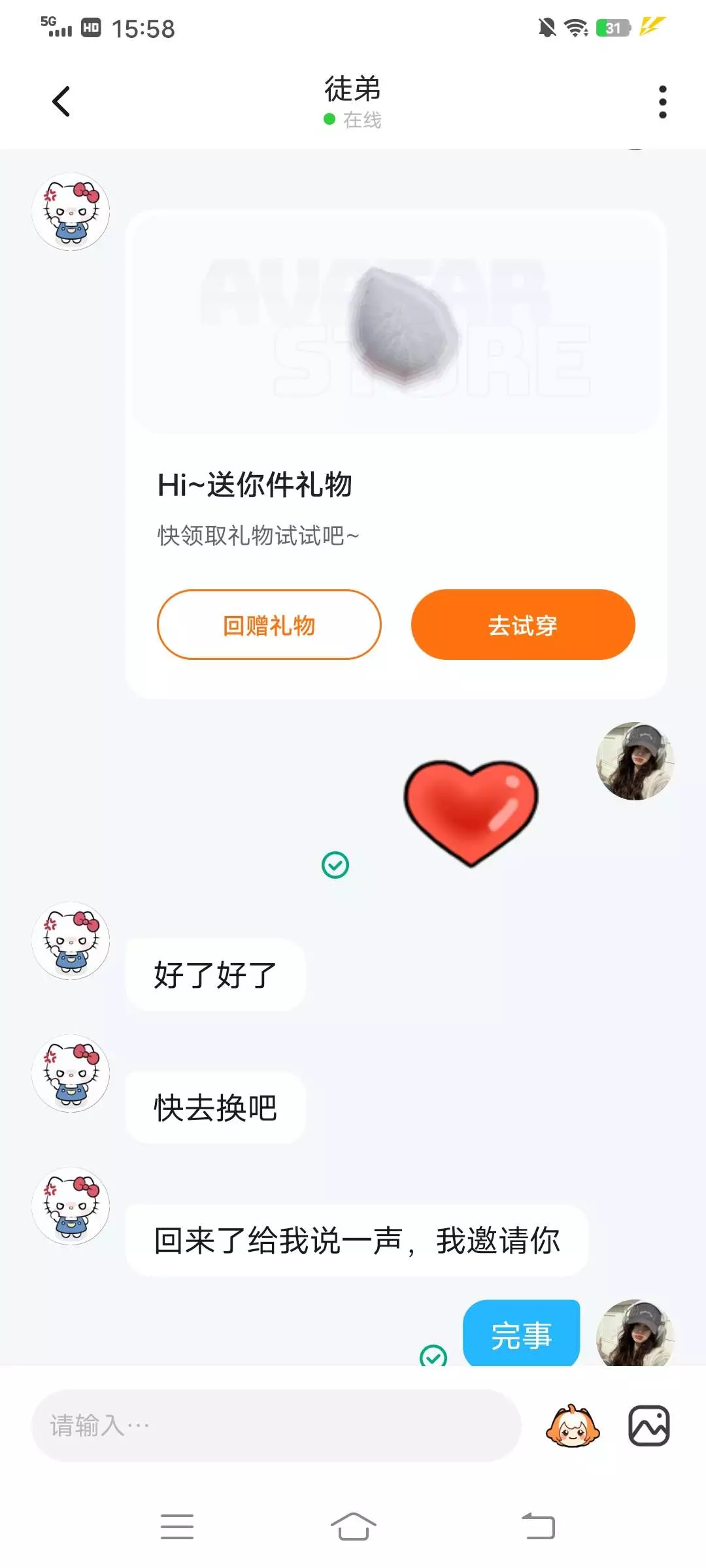The image size is (706, 1568).
Task: Open the emoji sticker picker
Action: (x=573, y=1426)
